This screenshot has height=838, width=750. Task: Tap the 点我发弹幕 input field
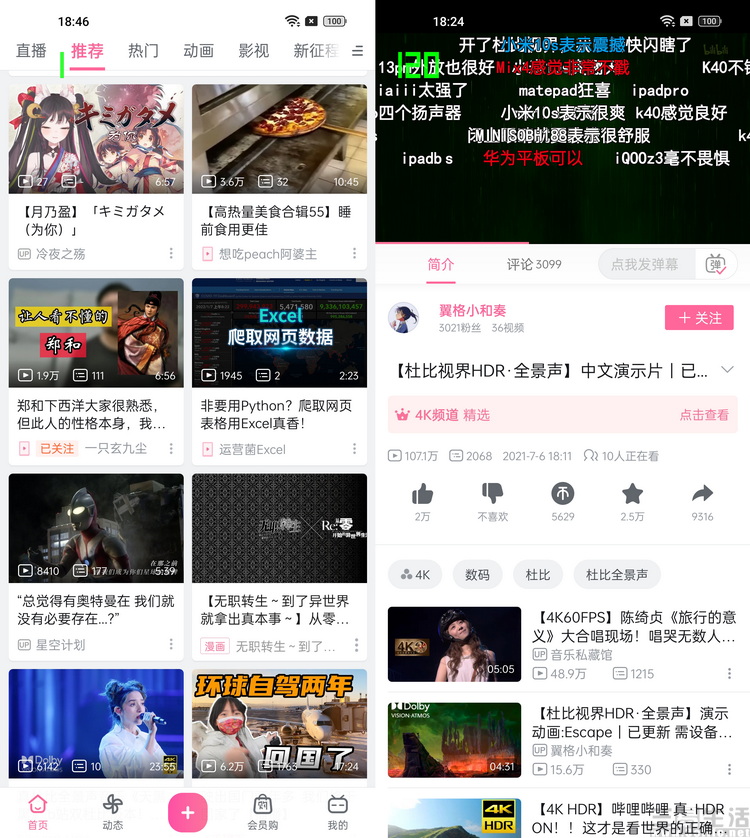point(645,264)
